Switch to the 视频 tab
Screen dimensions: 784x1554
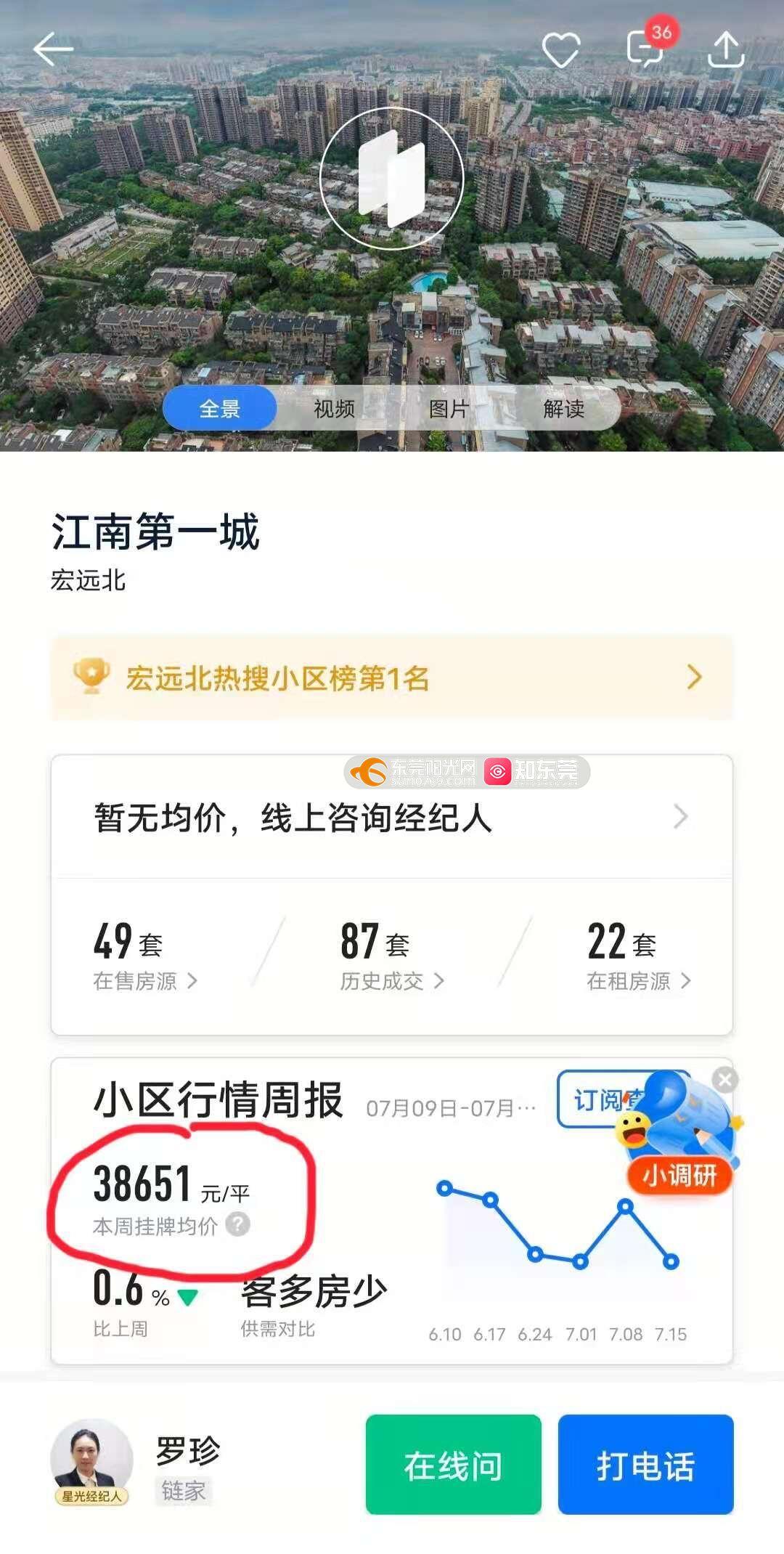[334, 409]
